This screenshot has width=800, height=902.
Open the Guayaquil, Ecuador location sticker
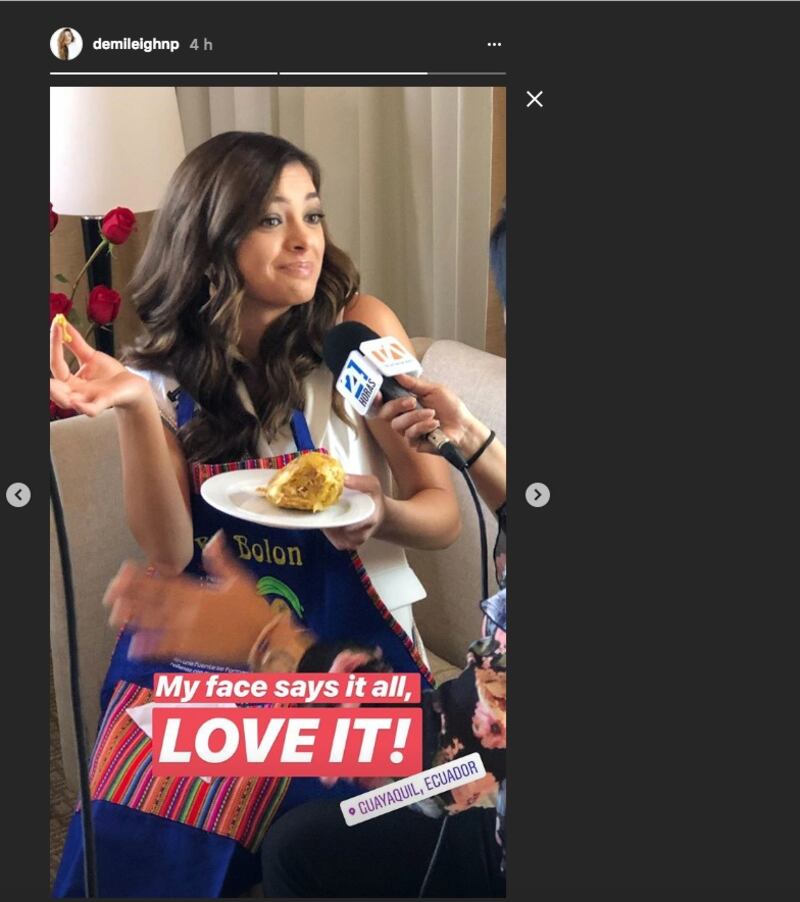click(x=413, y=790)
